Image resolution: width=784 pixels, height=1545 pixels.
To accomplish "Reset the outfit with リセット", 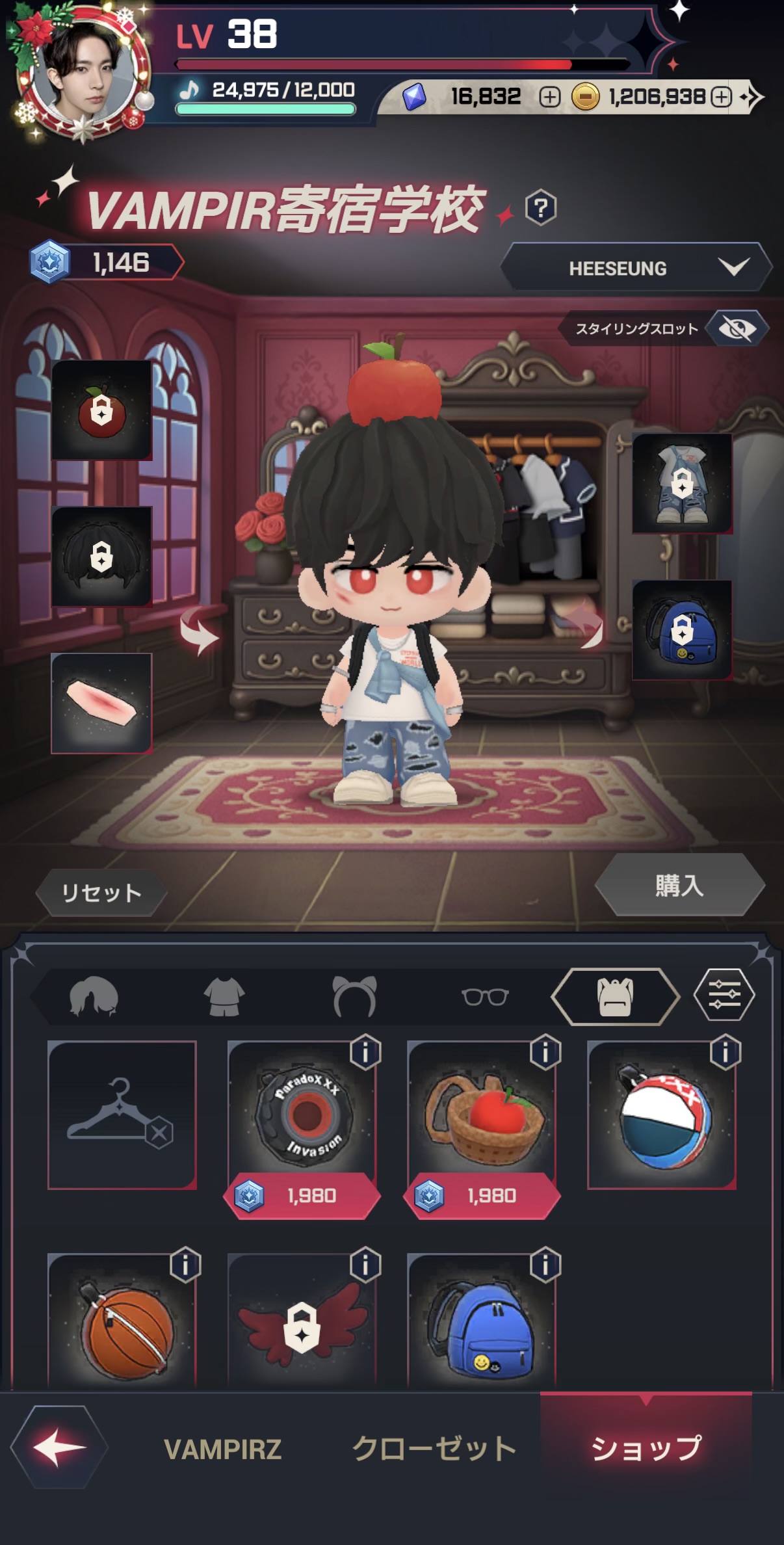I will 101,893.
